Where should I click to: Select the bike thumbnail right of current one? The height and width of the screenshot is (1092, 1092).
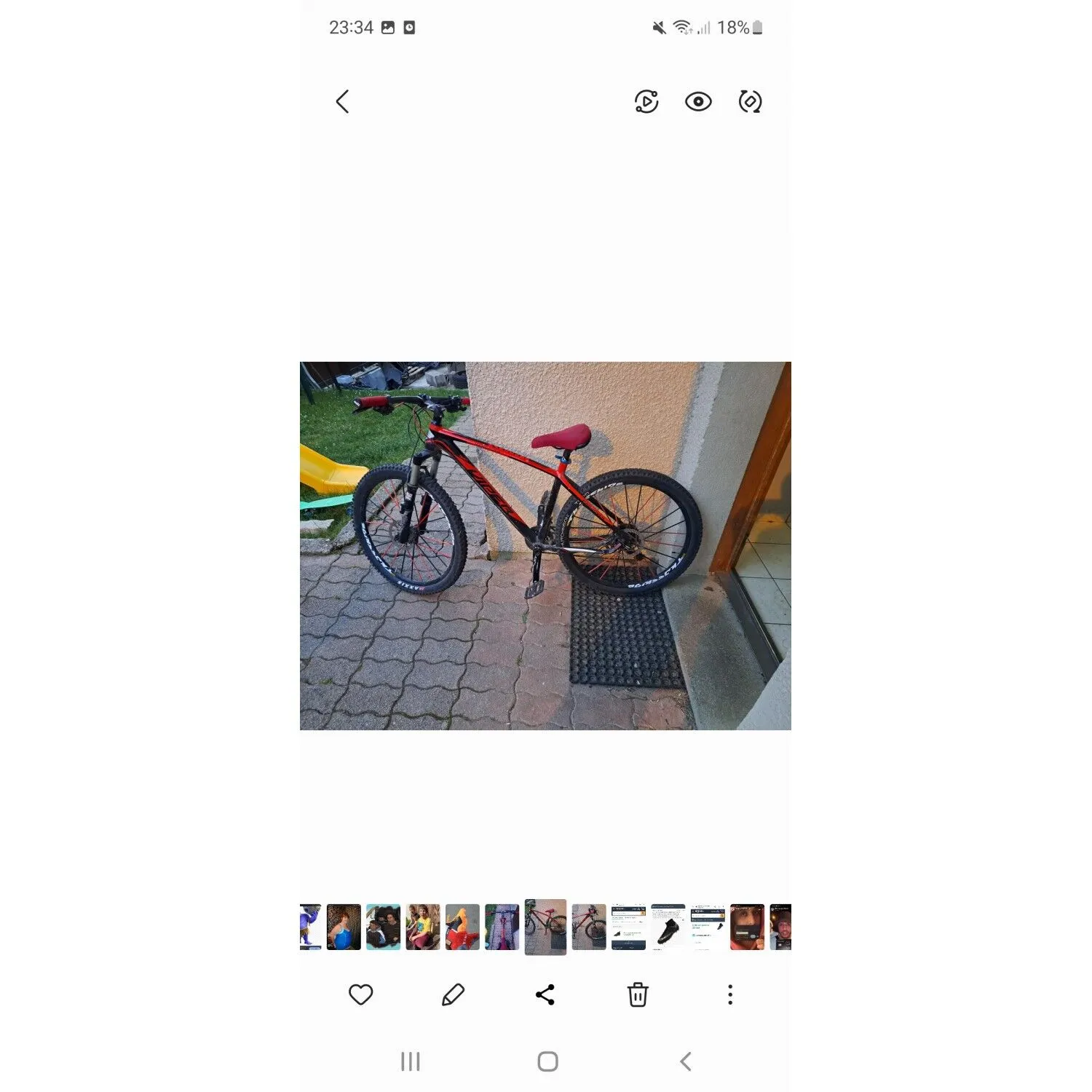(x=589, y=927)
